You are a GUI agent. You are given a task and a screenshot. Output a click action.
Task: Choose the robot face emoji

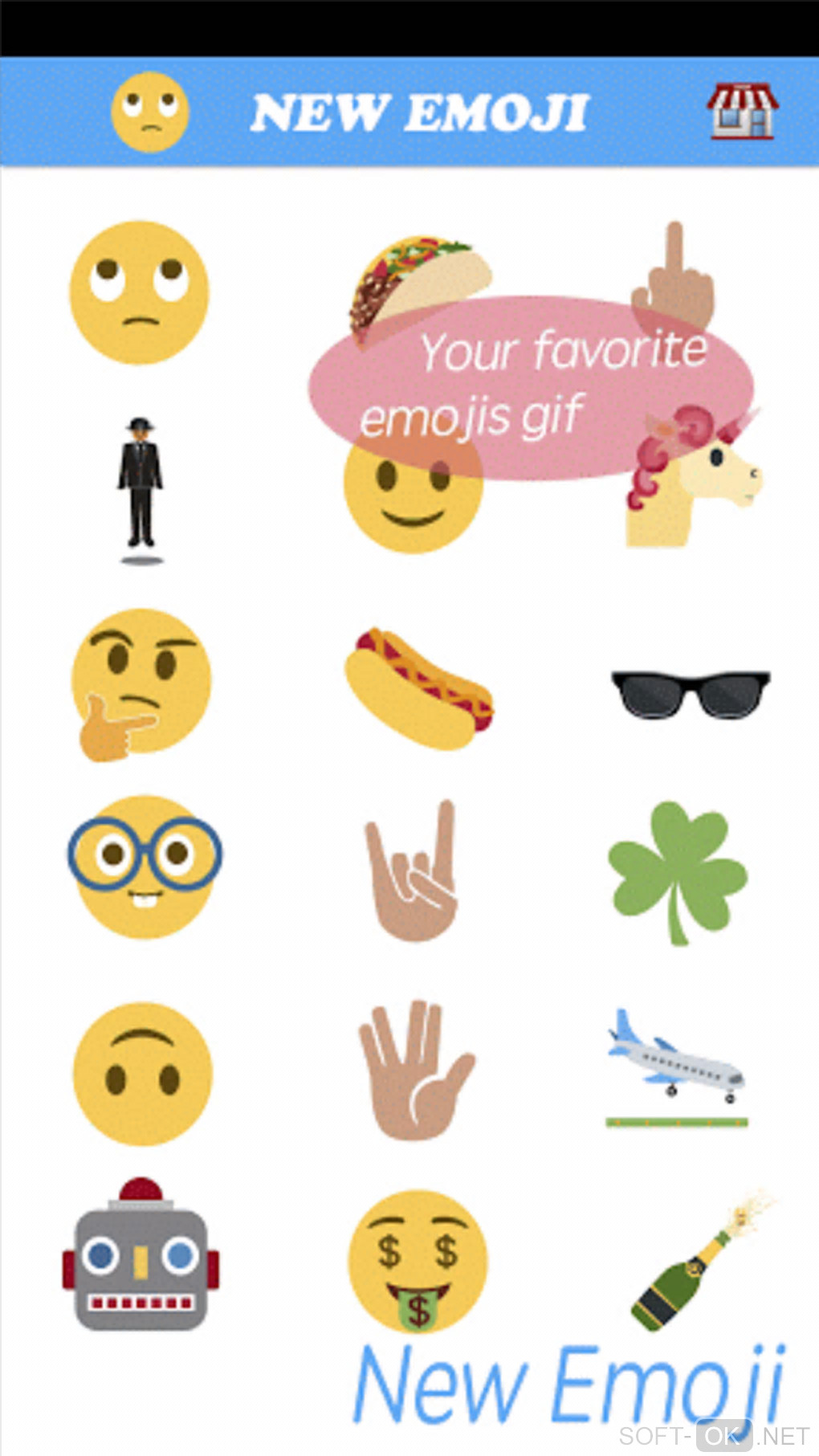(141, 1258)
